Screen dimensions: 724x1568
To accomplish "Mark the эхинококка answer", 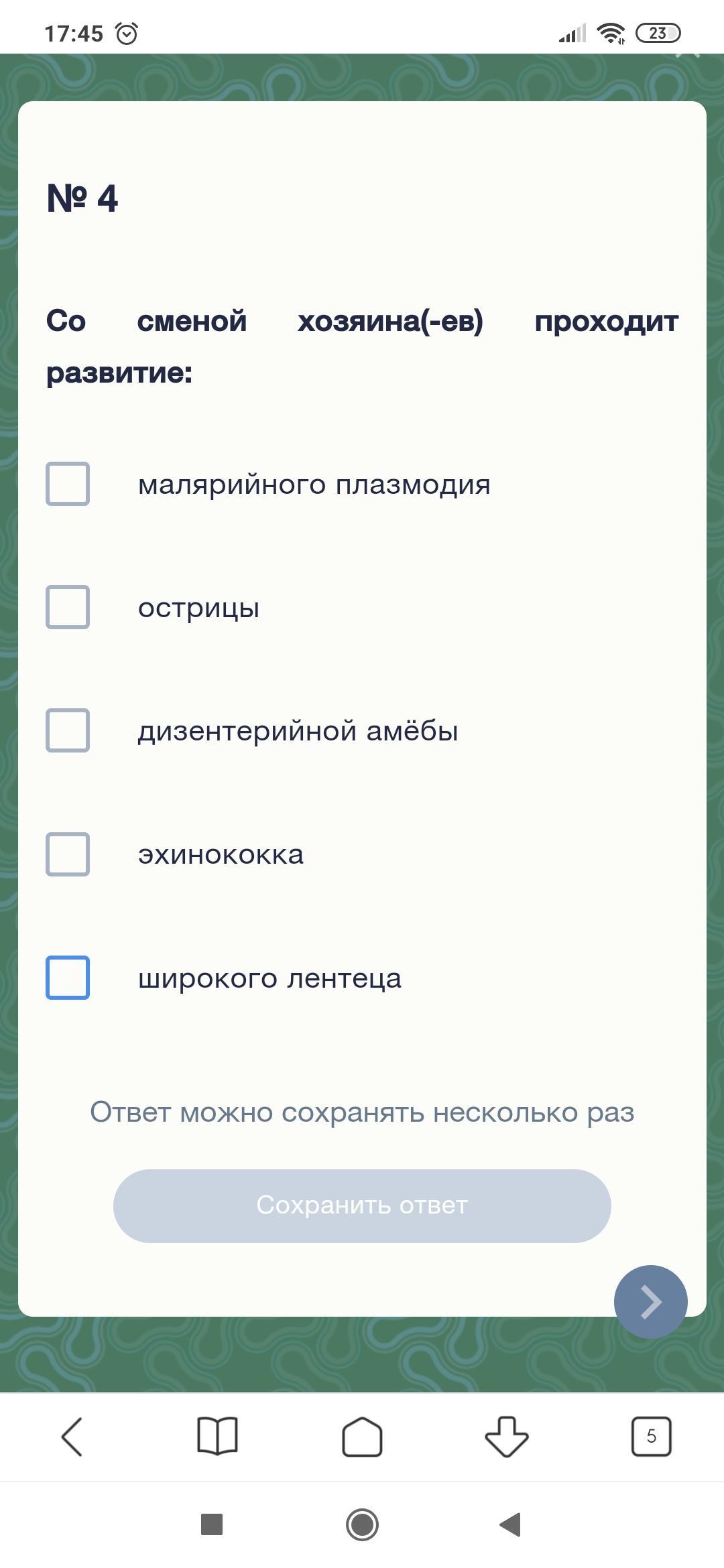I will (x=68, y=854).
